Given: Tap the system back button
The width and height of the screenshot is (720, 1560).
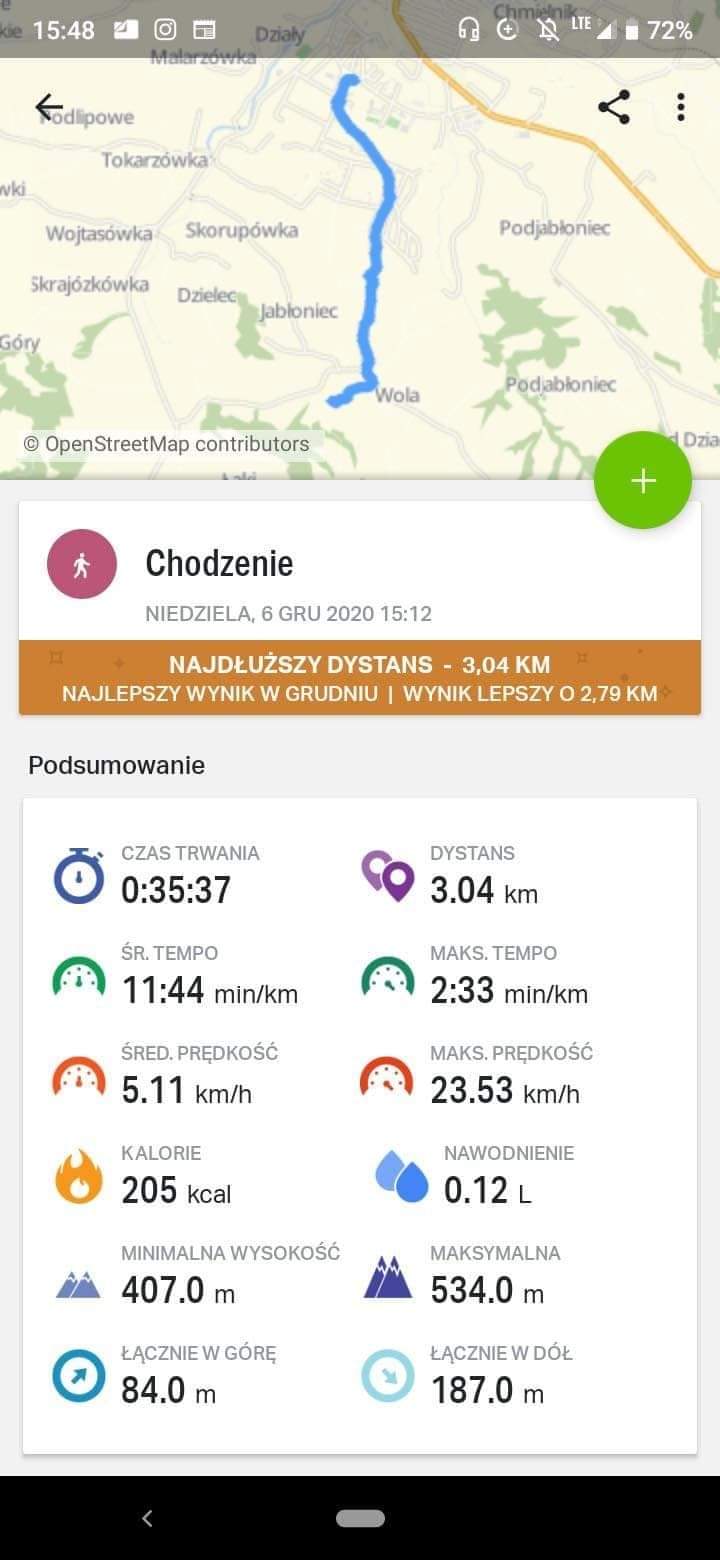Looking at the screenshot, I should (x=147, y=1518).
